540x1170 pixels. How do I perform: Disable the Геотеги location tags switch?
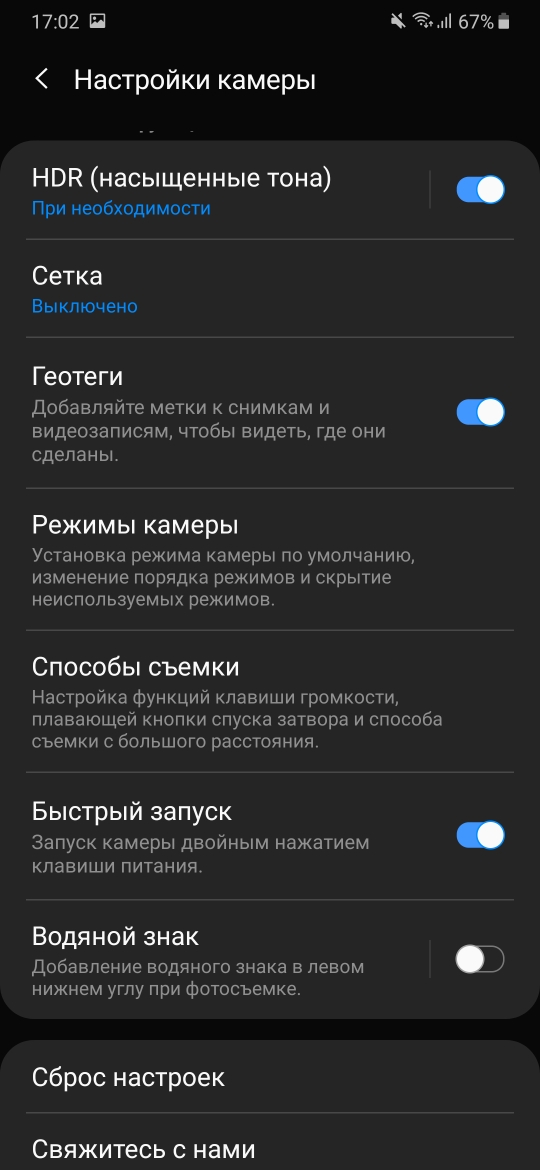click(480, 412)
